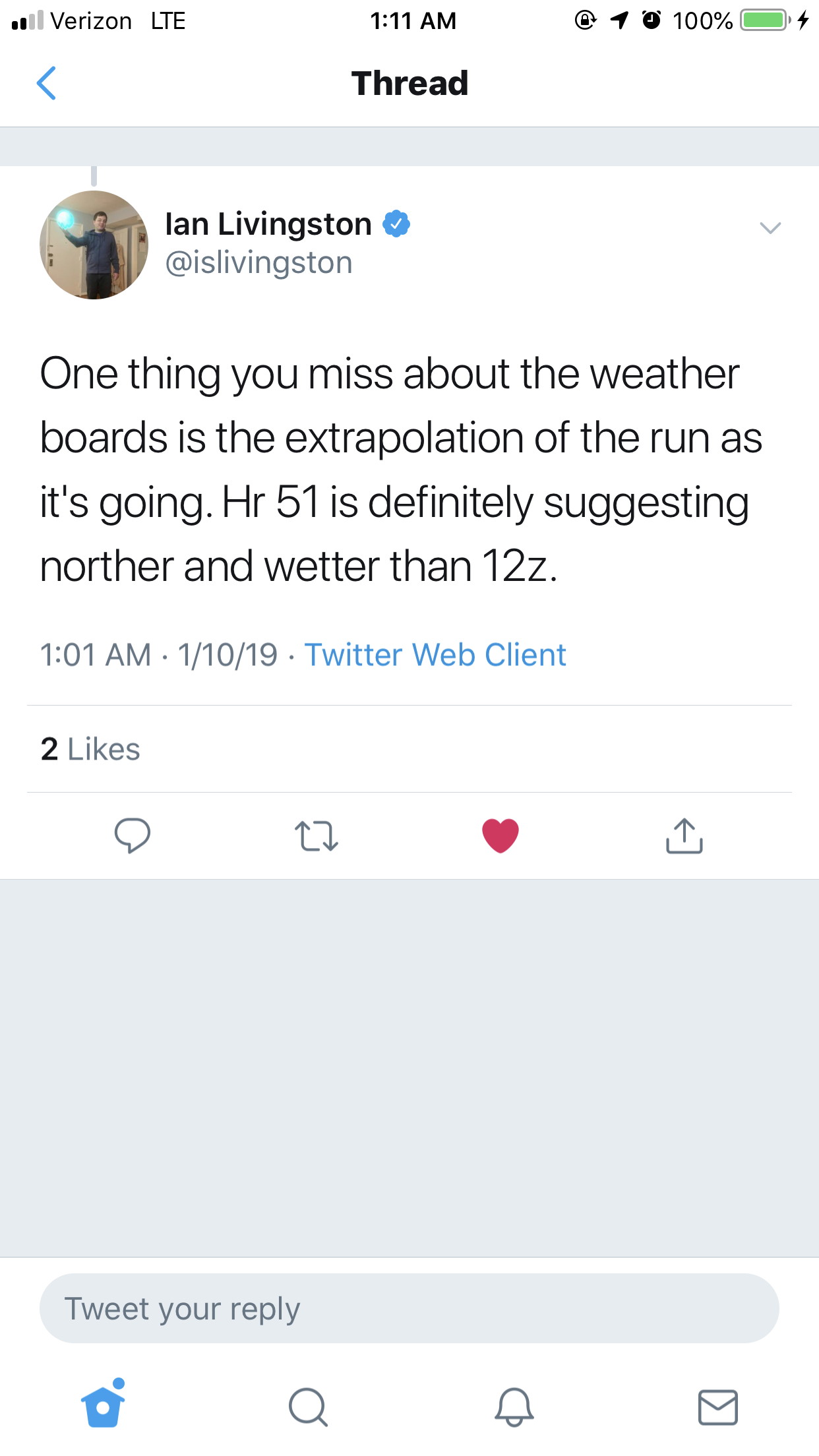Expand the tweet options chevron
Image resolution: width=819 pixels, height=1456 pixels.
point(770,228)
